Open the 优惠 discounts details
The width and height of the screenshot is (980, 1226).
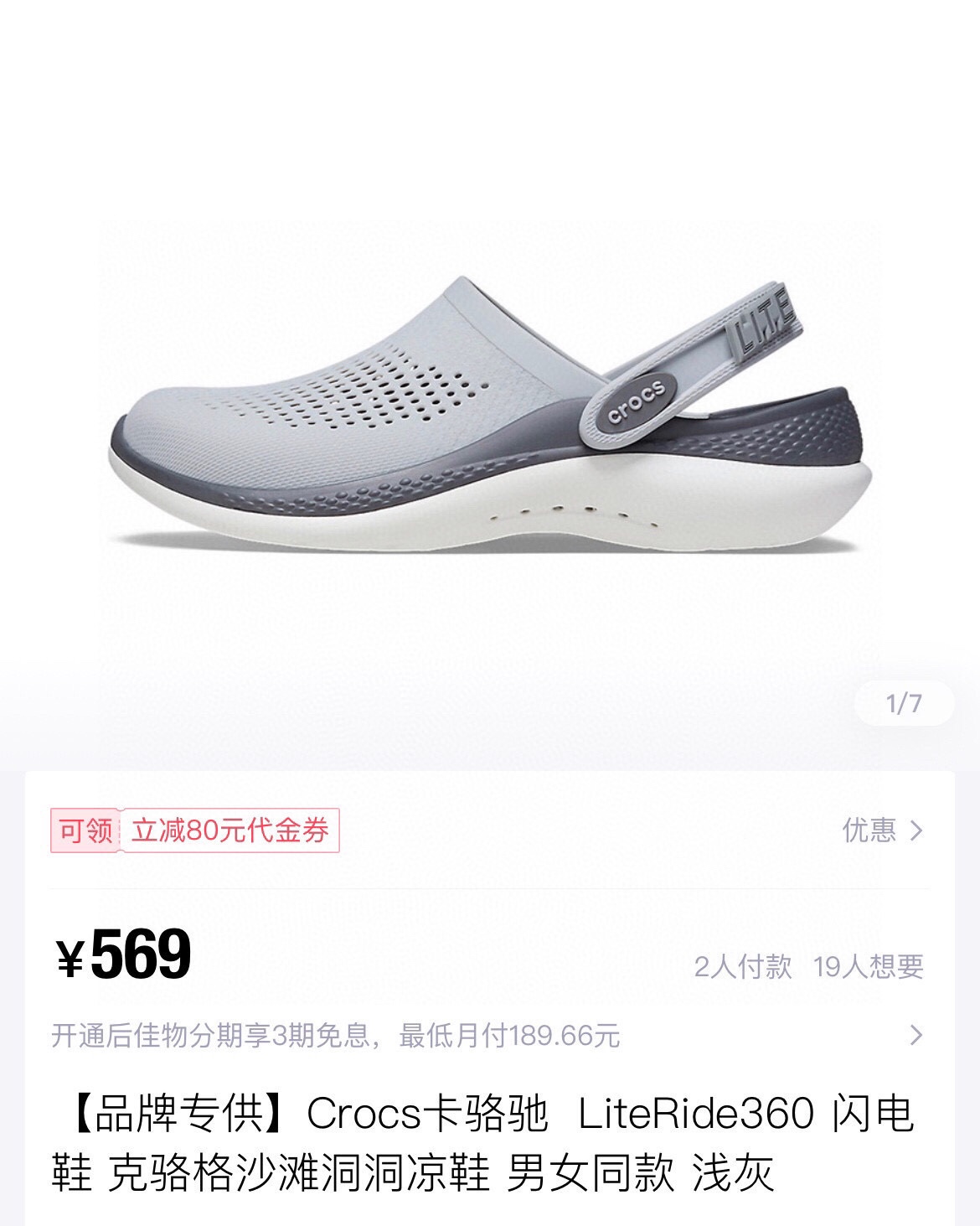pyautogui.click(x=882, y=830)
